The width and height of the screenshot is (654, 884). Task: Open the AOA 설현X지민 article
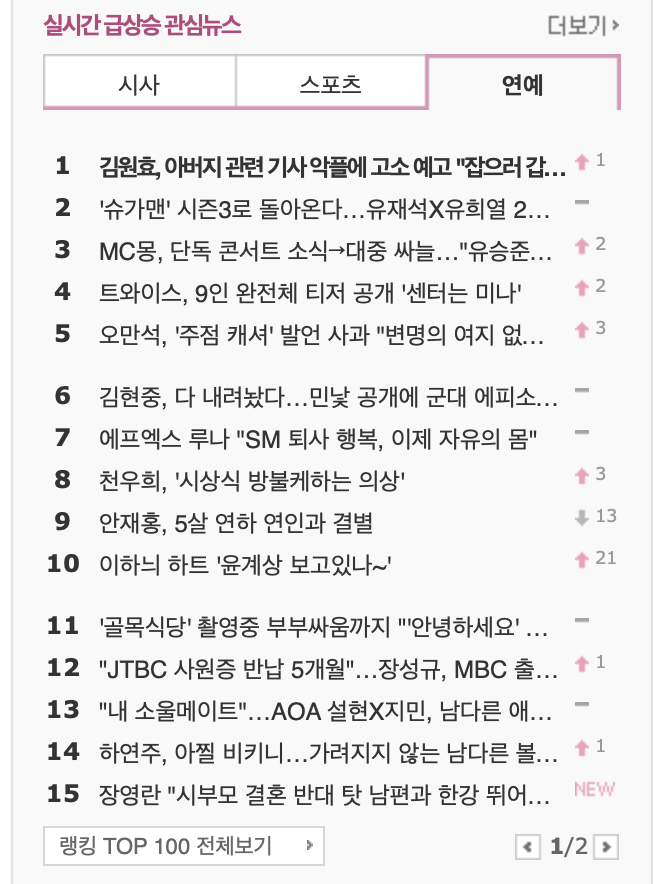click(326, 710)
